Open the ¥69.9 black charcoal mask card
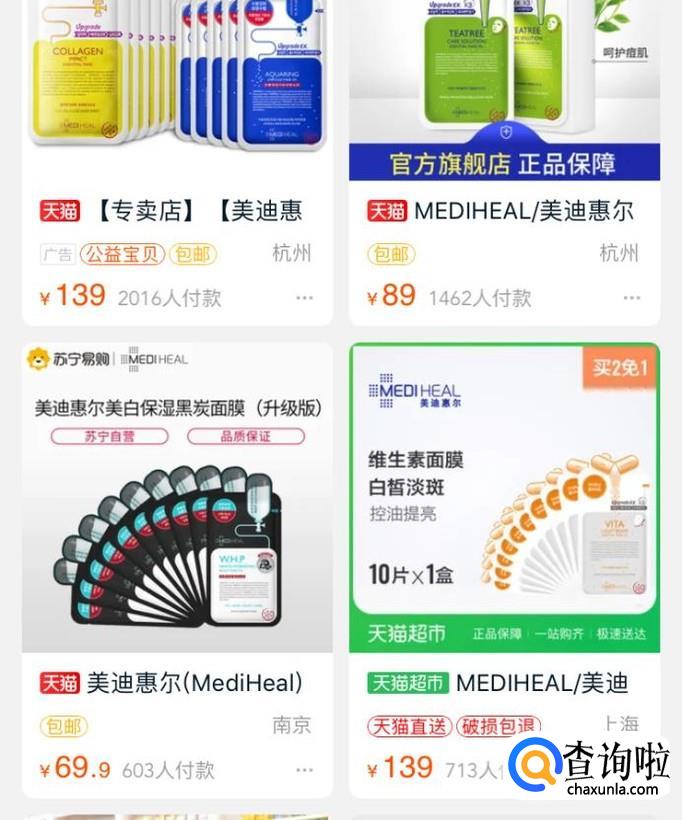Screen dimensions: 682x820 point(177,500)
